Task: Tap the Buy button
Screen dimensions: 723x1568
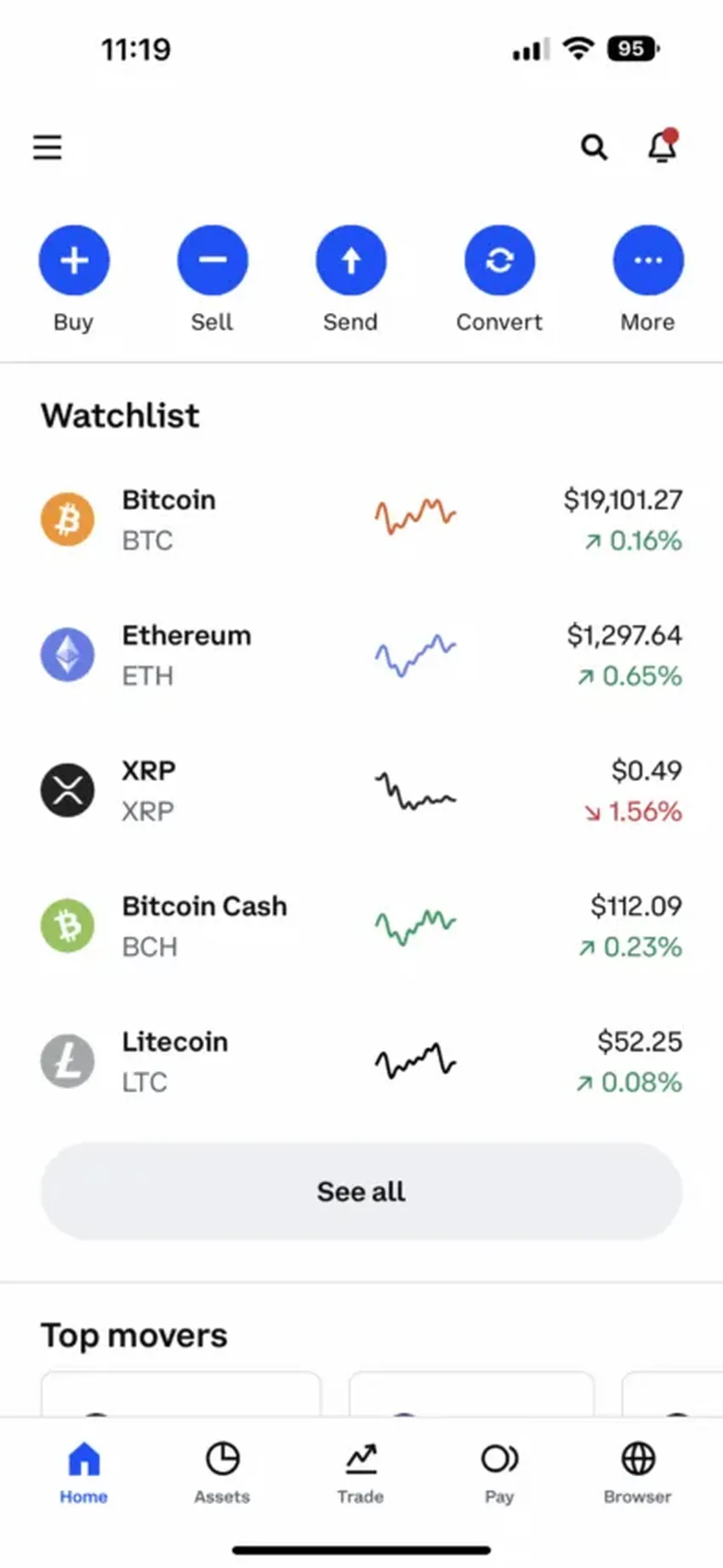Action: [74, 260]
